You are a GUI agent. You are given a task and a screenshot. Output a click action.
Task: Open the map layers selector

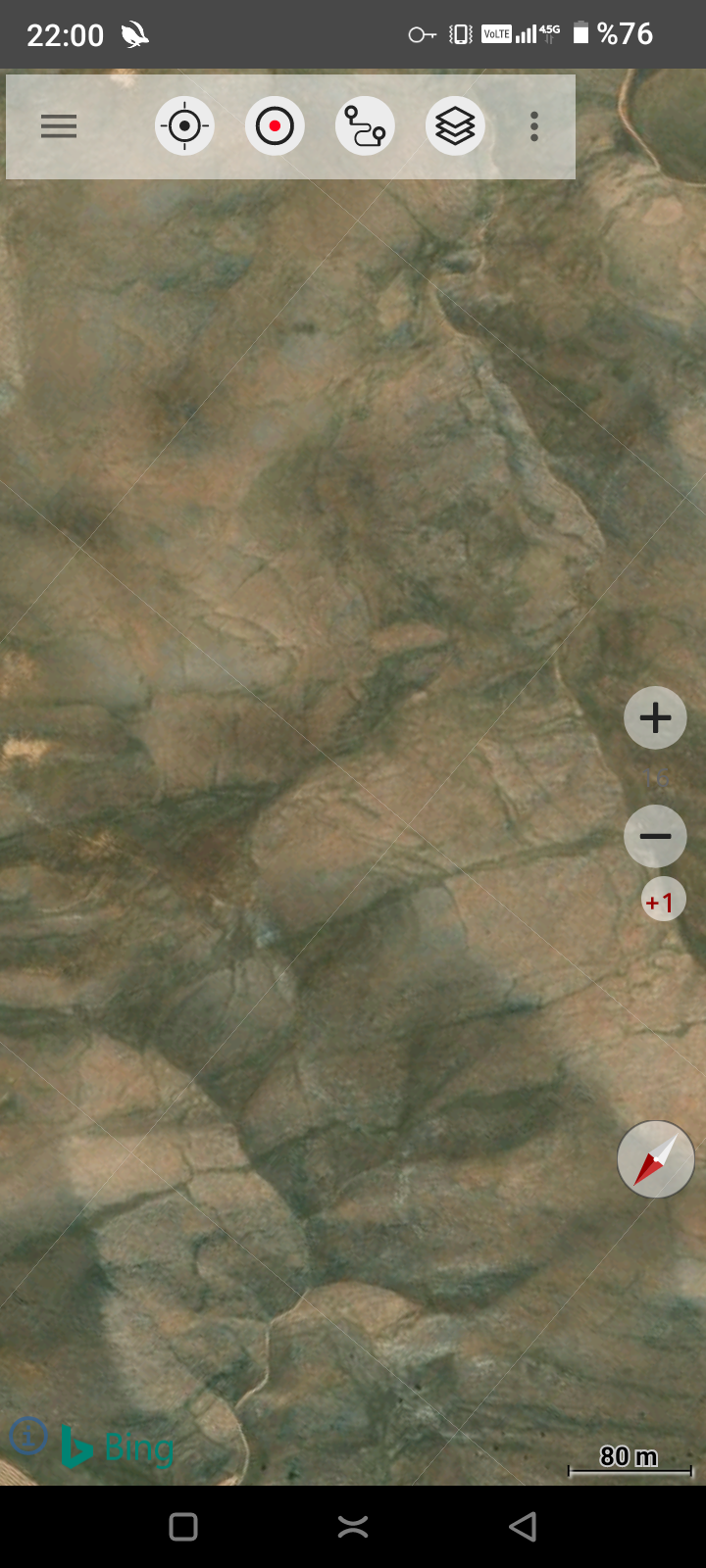click(455, 126)
